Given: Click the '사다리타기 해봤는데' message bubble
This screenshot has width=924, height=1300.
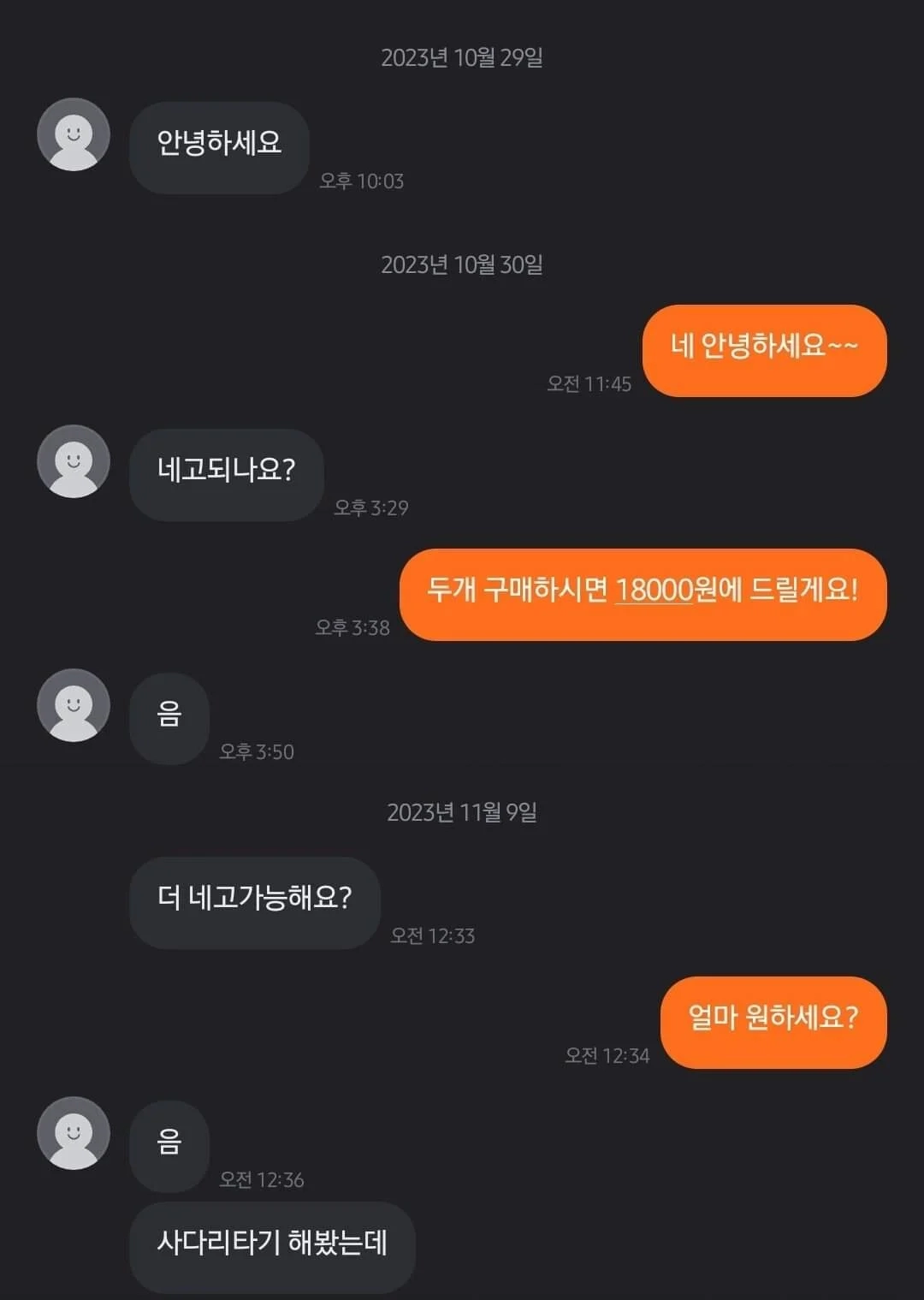Looking at the screenshot, I should tap(272, 1246).
